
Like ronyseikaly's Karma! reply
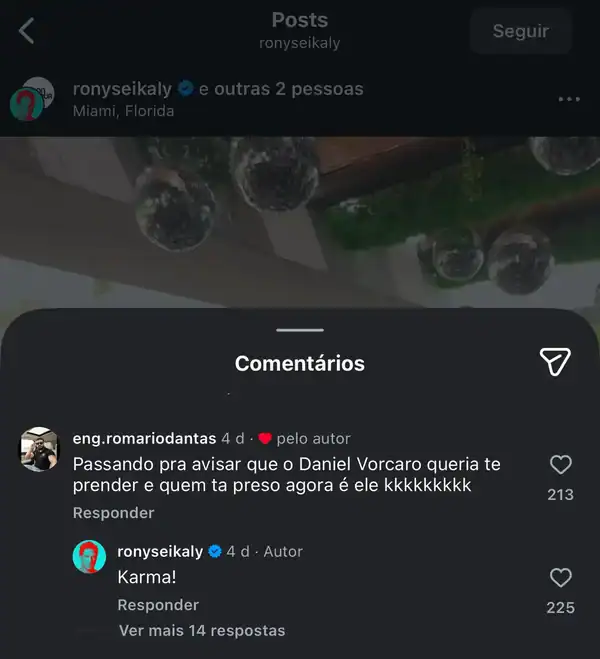tap(561, 578)
